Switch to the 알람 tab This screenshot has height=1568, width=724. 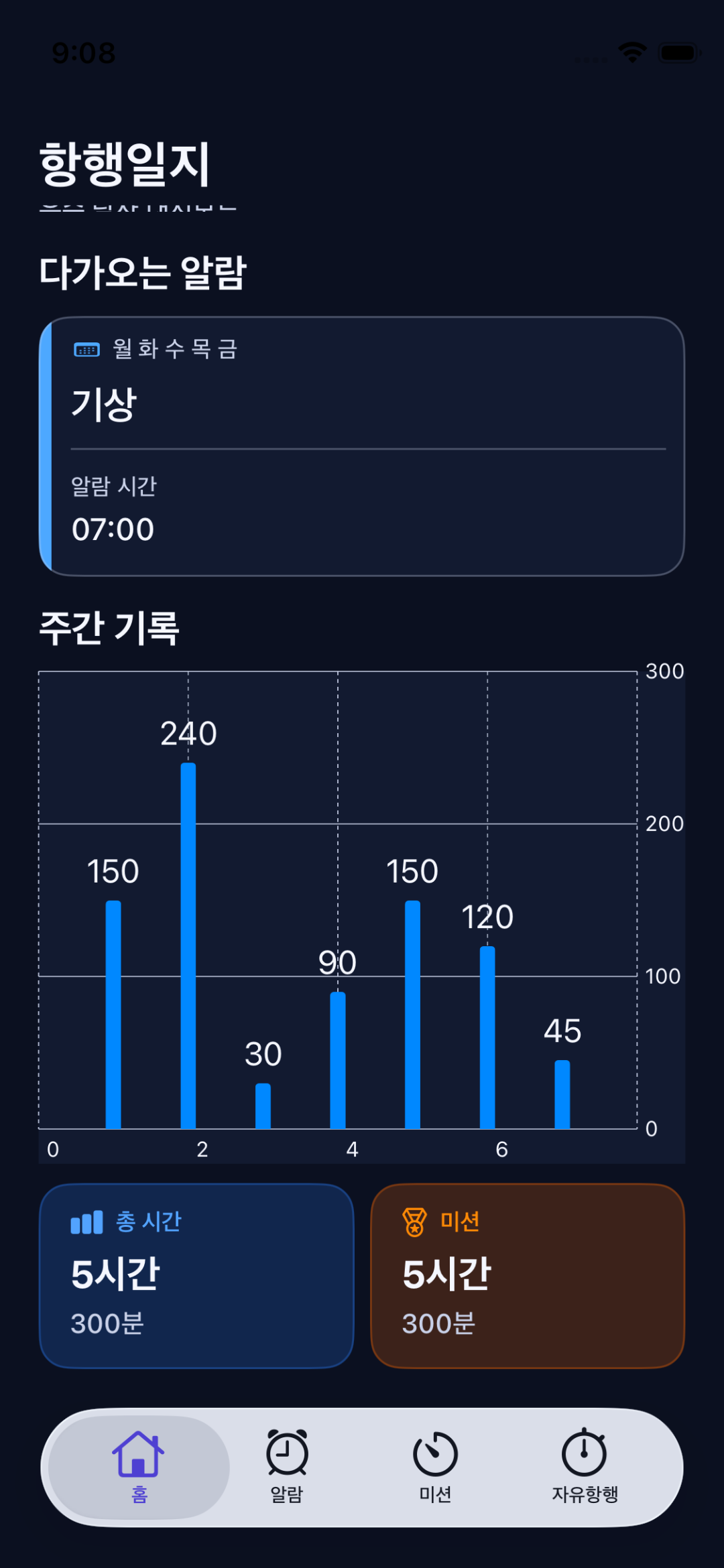point(287,1467)
